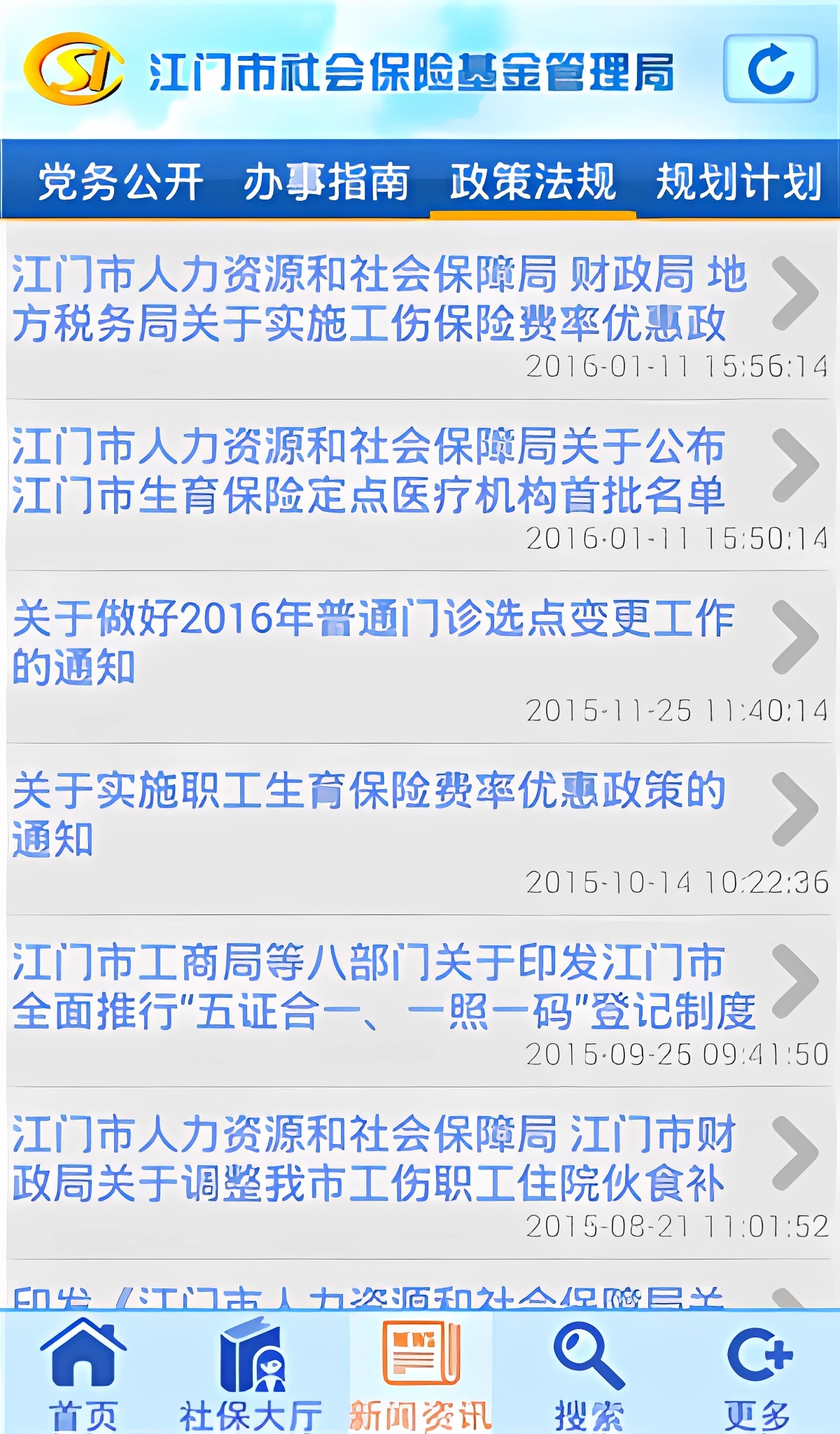The image size is (840, 1434).
Task: Switch to the 党务公开 tab
Action: pyautogui.click(x=120, y=181)
